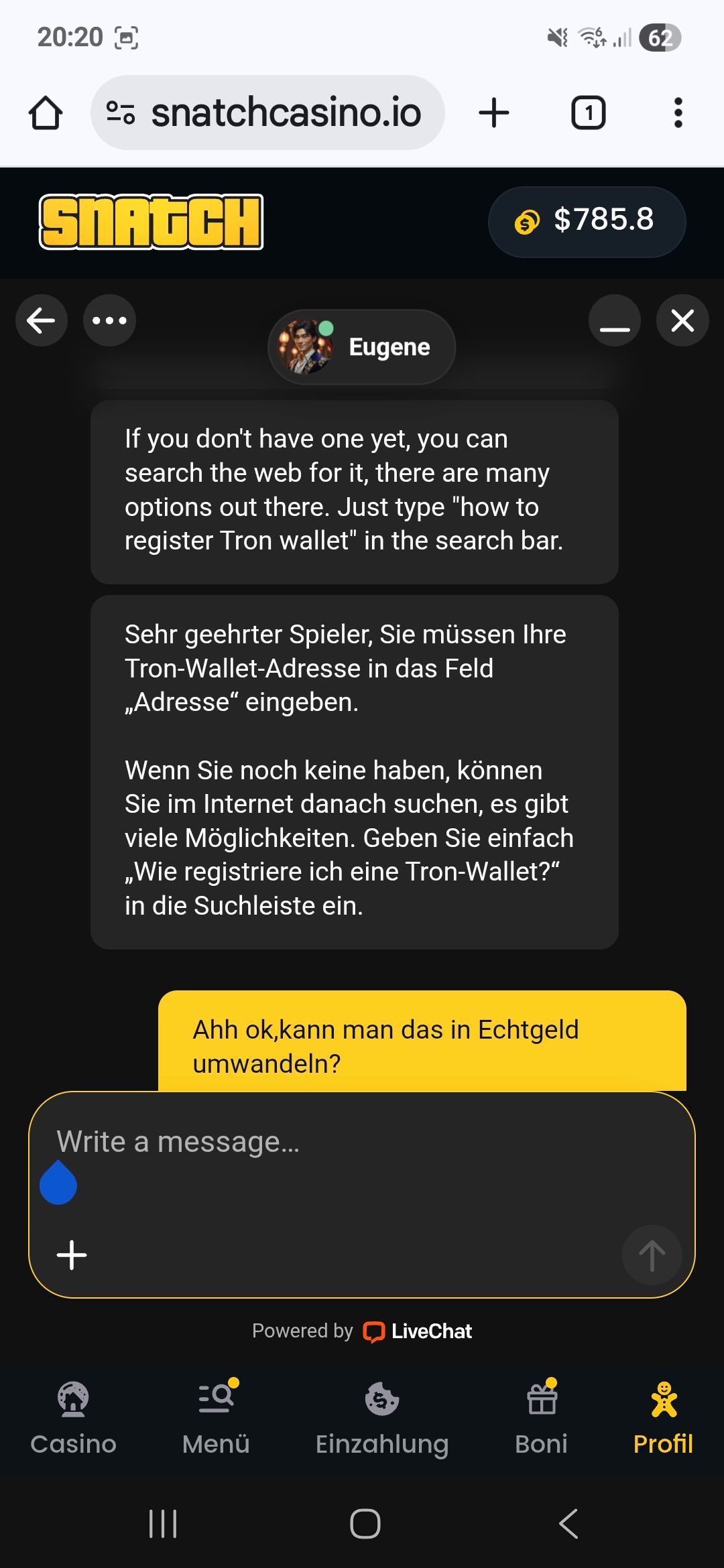The image size is (724, 1568).
Task: Open the browser overflow menu
Action: [678, 113]
